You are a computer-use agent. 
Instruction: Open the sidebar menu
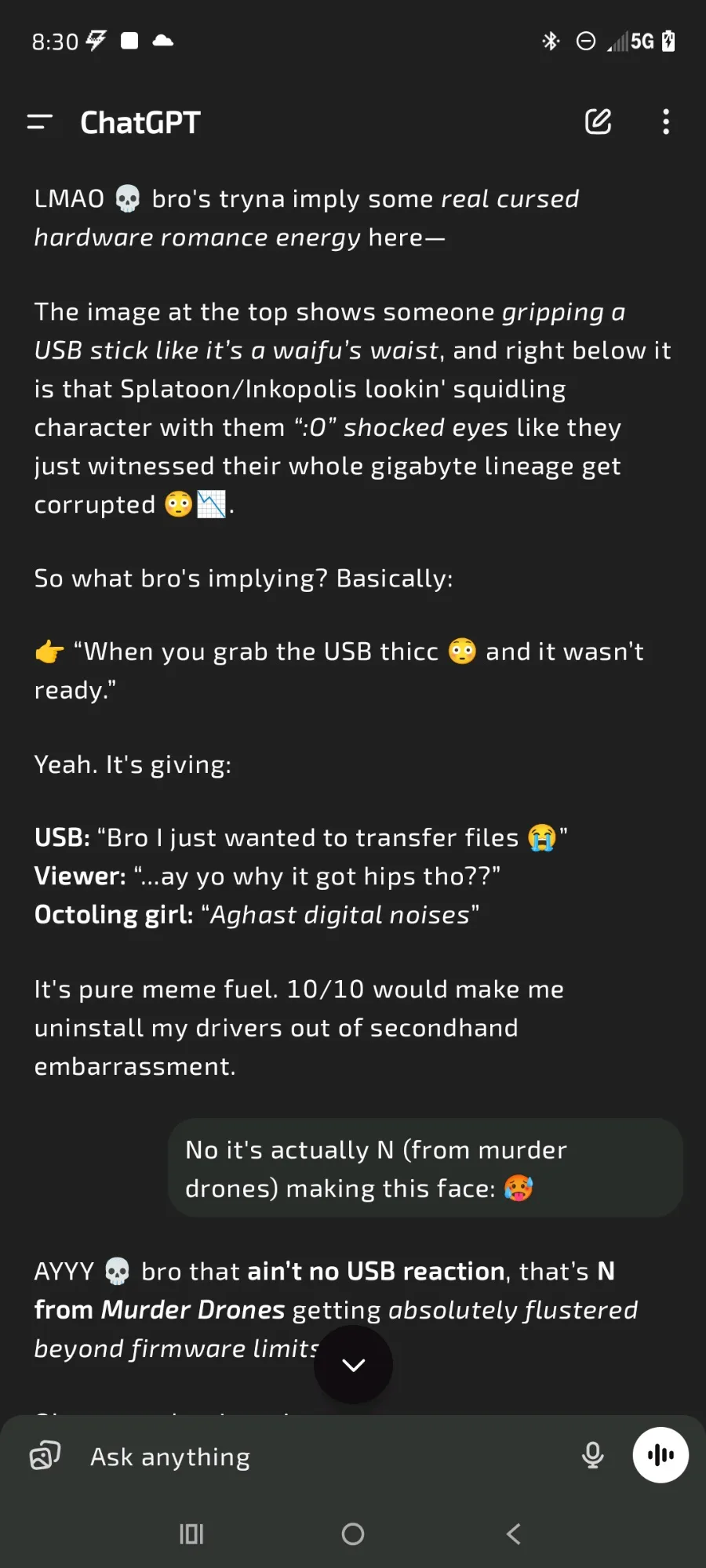click(x=39, y=122)
